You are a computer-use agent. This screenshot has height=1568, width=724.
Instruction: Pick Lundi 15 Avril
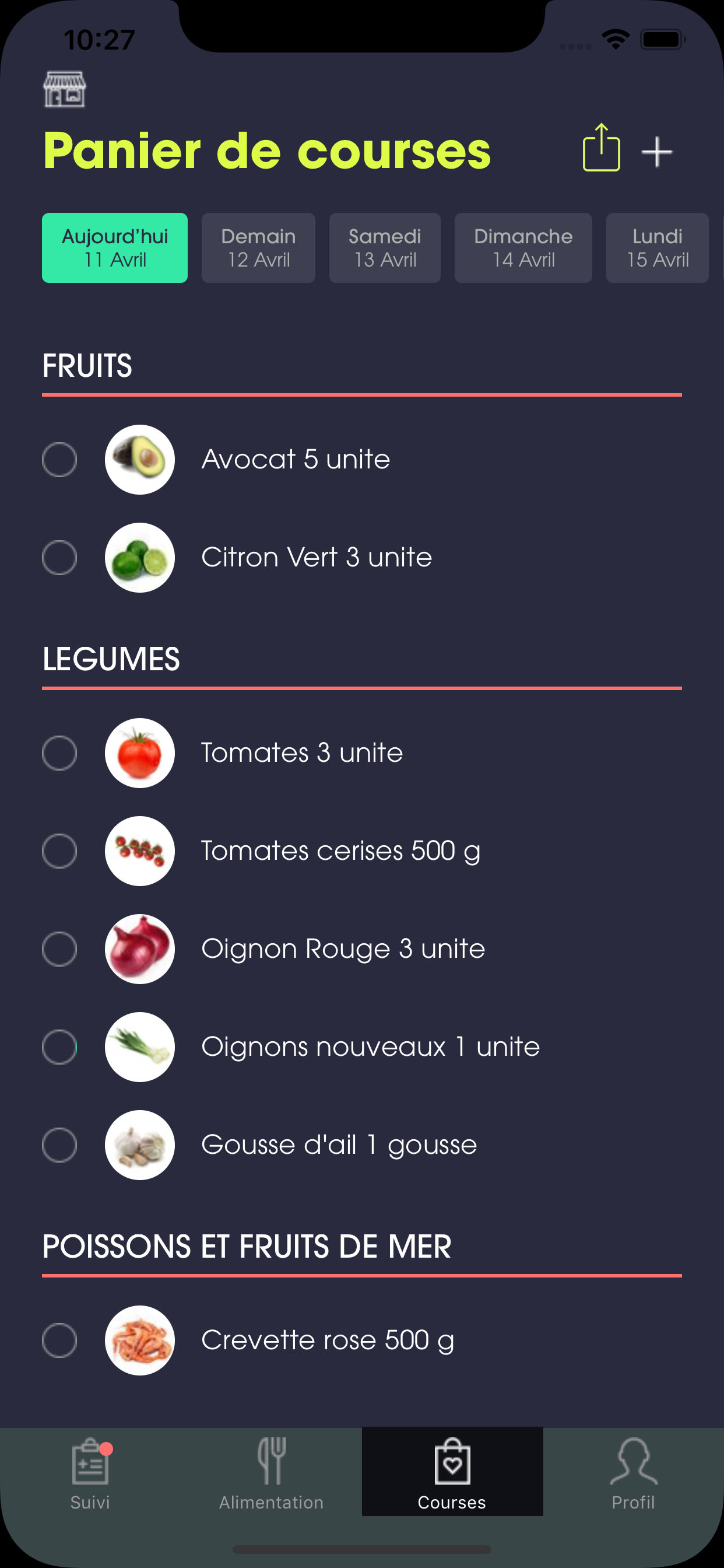coord(658,248)
